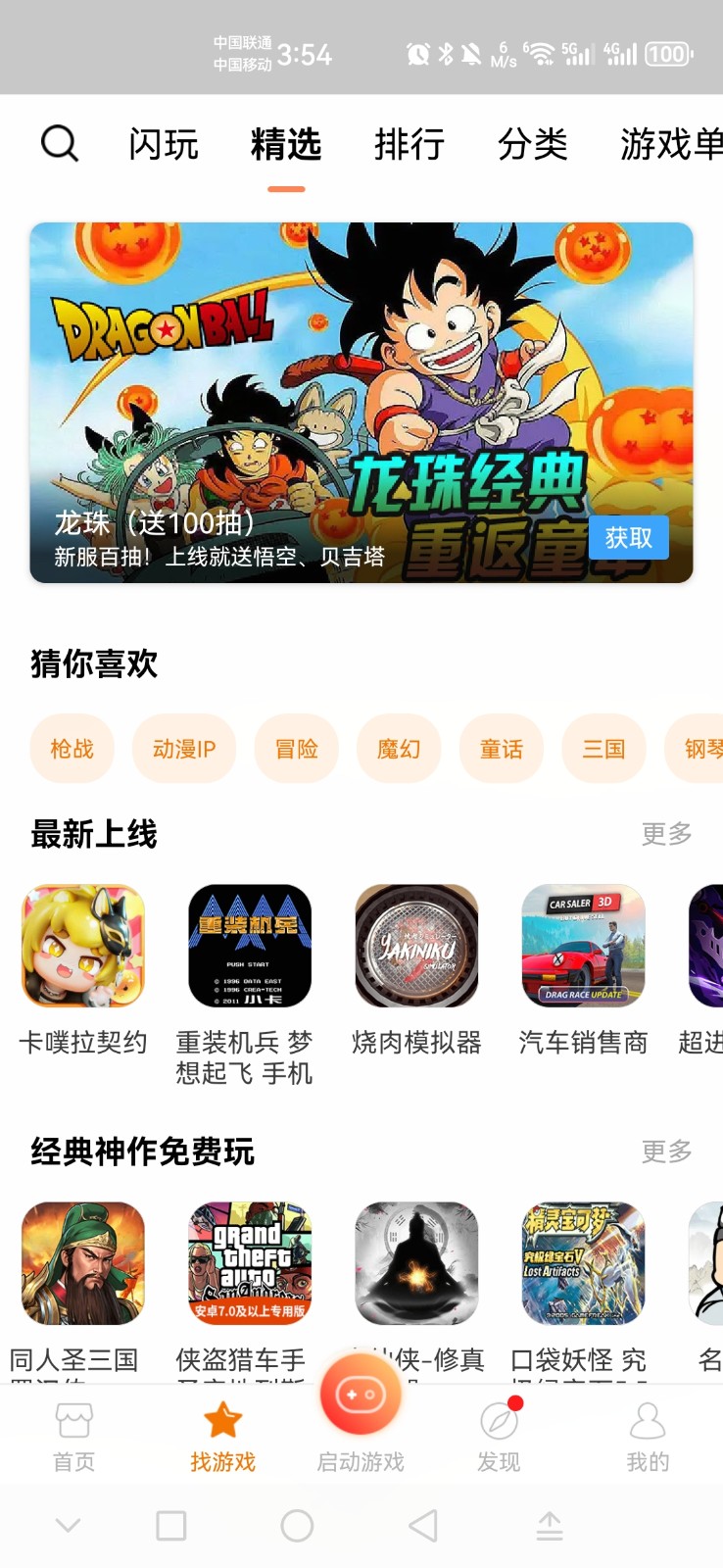Screen dimensions: 723x1568
Task: Switch to the 分类 tab
Action: pyautogui.click(x=535, y=143)
